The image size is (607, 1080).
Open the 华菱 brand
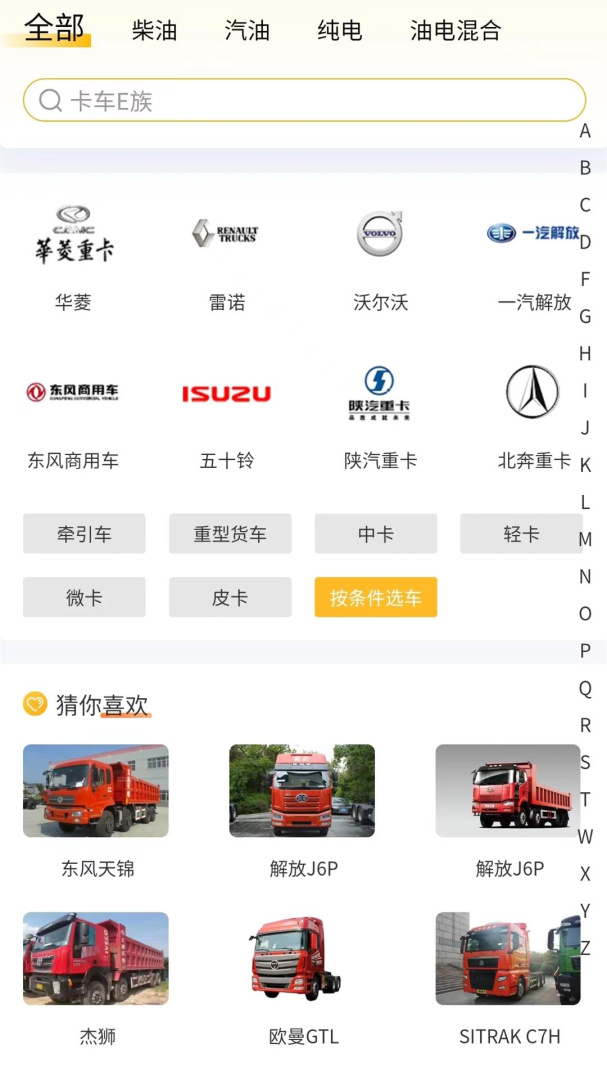click(x=73, y=256)
